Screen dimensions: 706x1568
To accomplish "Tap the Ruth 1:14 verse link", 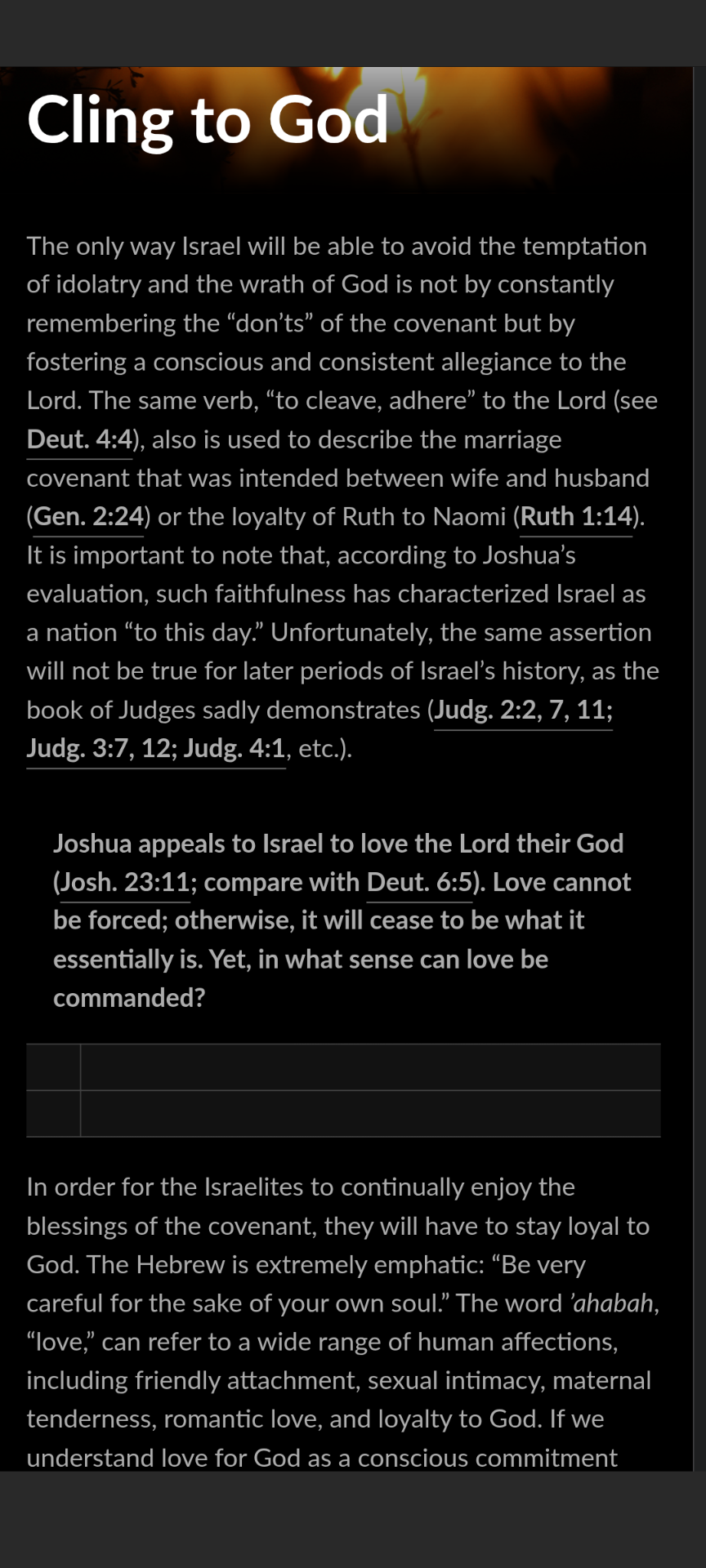I will coord(576,516).
